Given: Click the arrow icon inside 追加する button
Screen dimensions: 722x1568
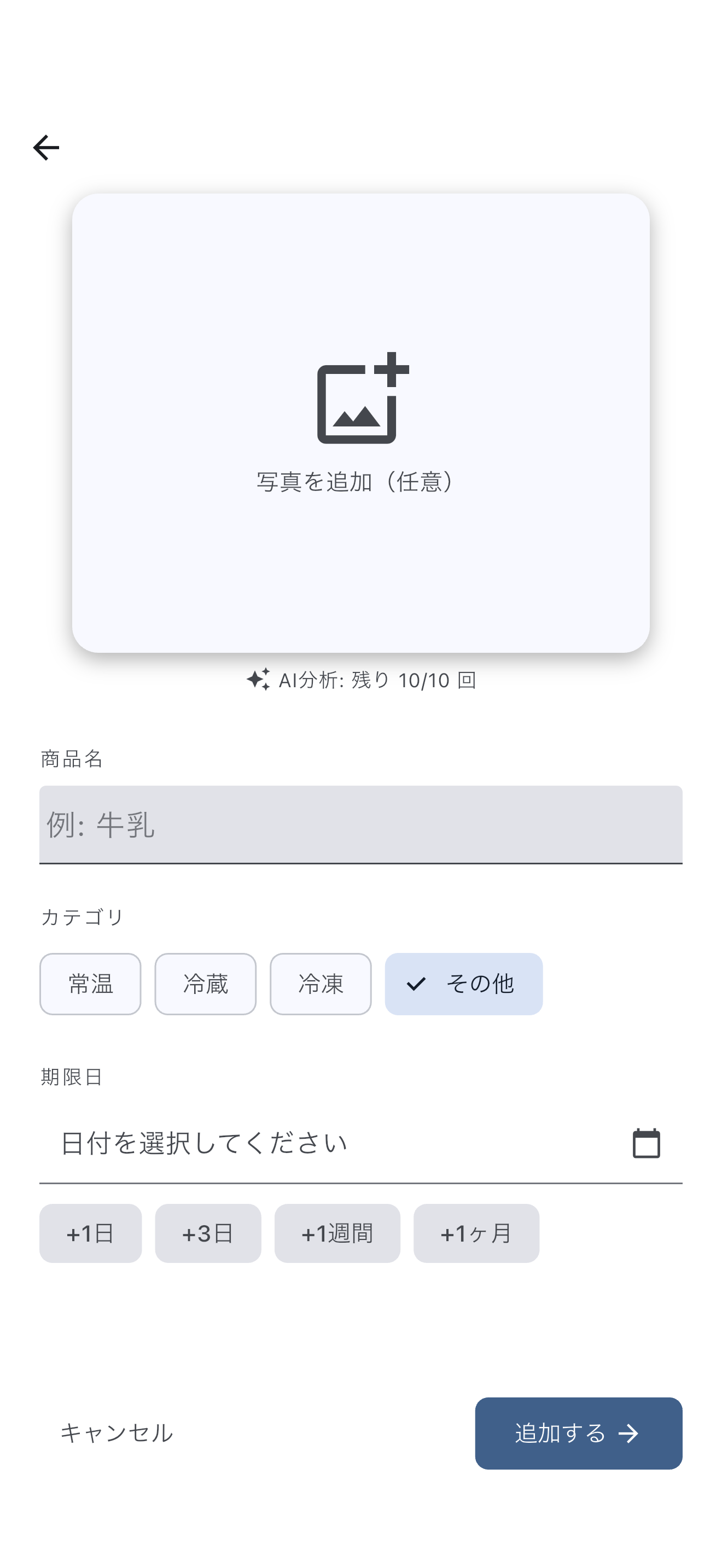Looking at the screenshot, I should [630, 1434].
